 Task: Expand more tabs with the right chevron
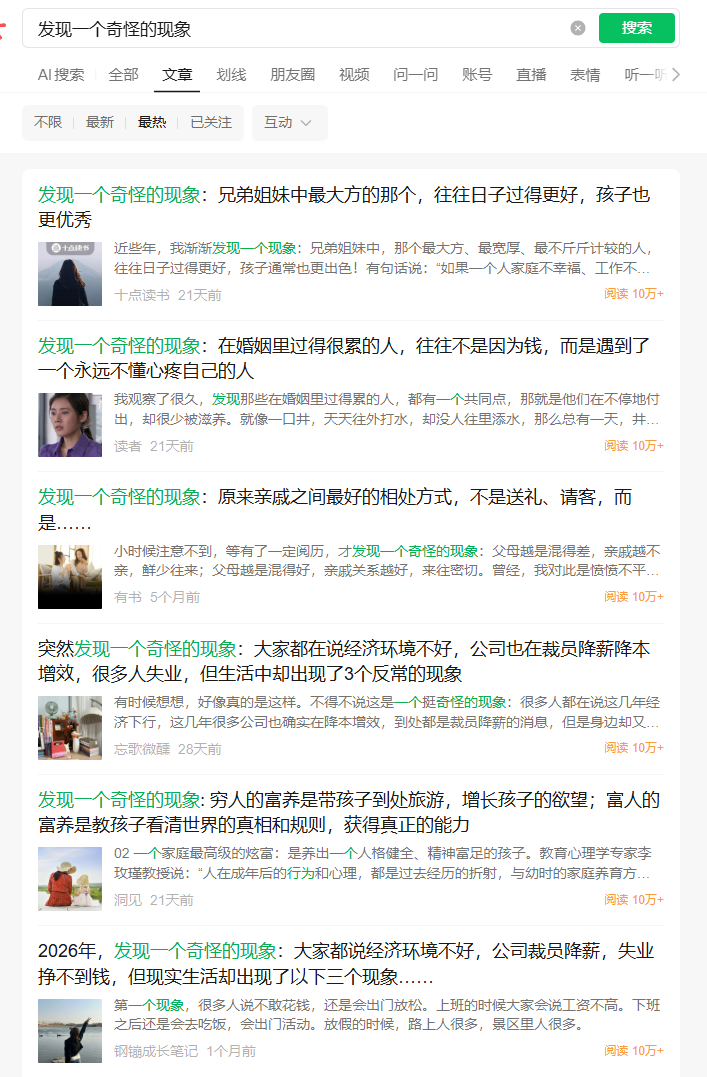click(677, 74)
